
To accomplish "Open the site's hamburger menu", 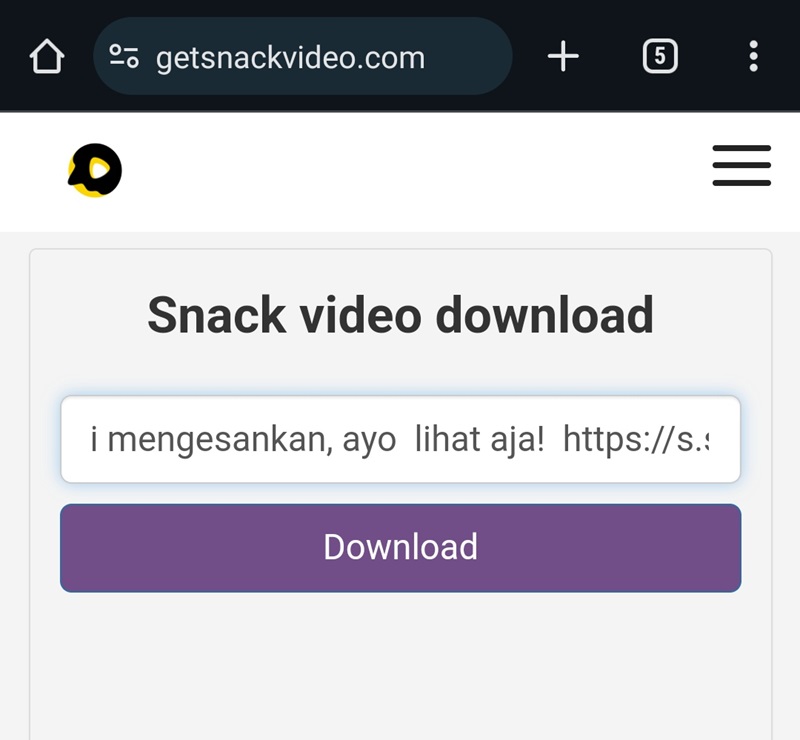I will [x=741, y=166].
